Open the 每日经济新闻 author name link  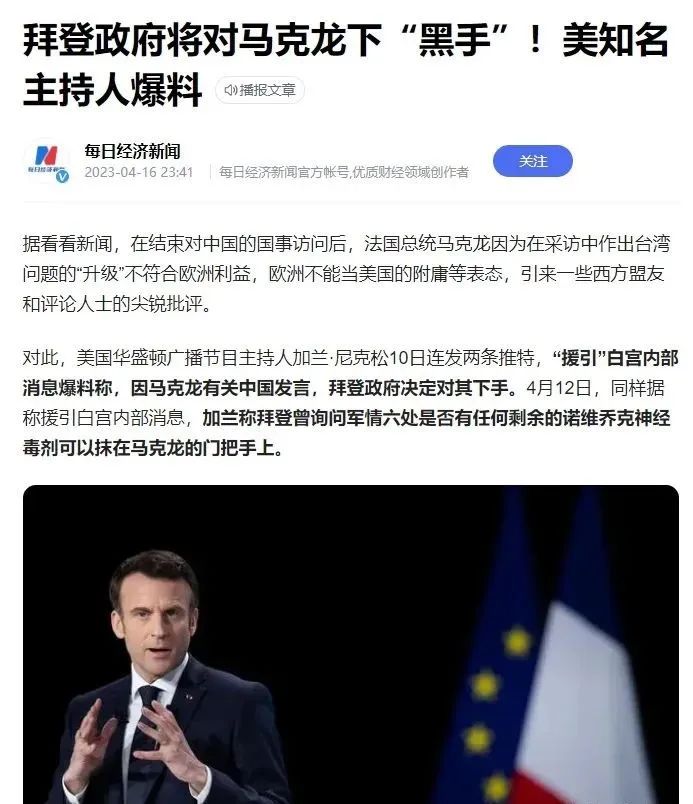coord(132,151)
